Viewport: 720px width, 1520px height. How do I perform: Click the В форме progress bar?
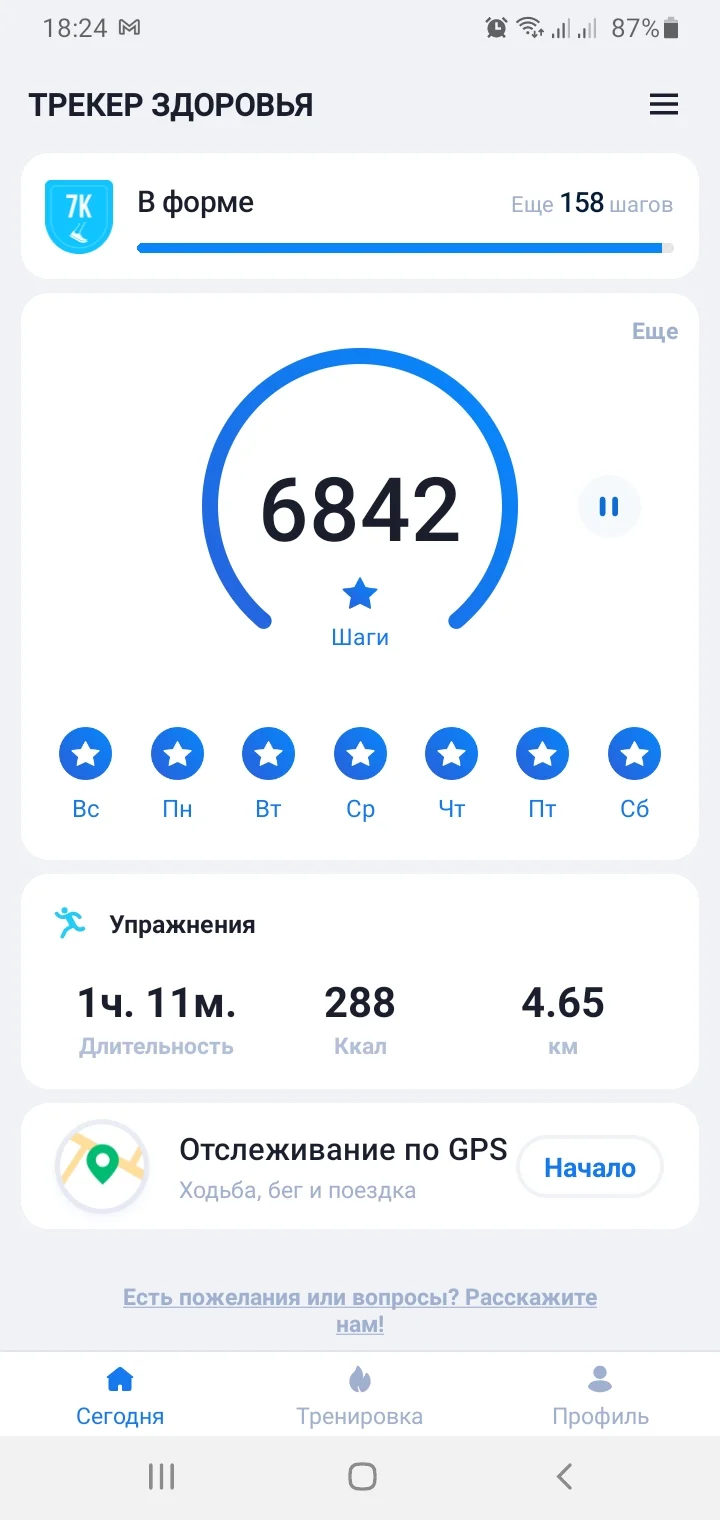pos(405,247)
